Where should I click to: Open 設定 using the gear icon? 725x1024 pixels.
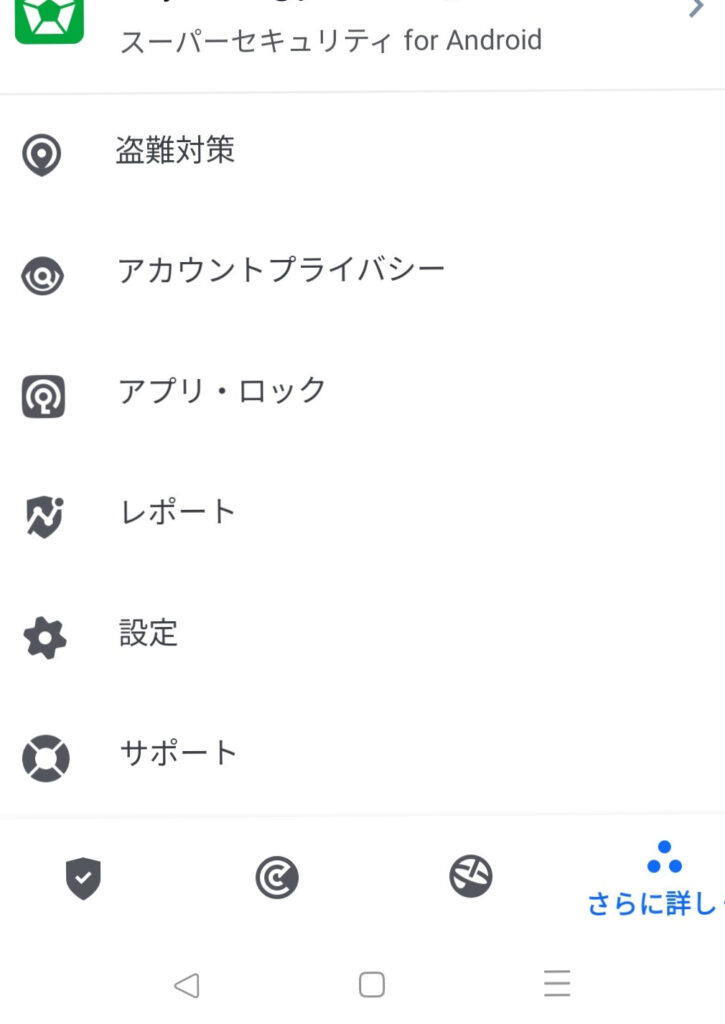pyautogui.click(x=42, y=632)
